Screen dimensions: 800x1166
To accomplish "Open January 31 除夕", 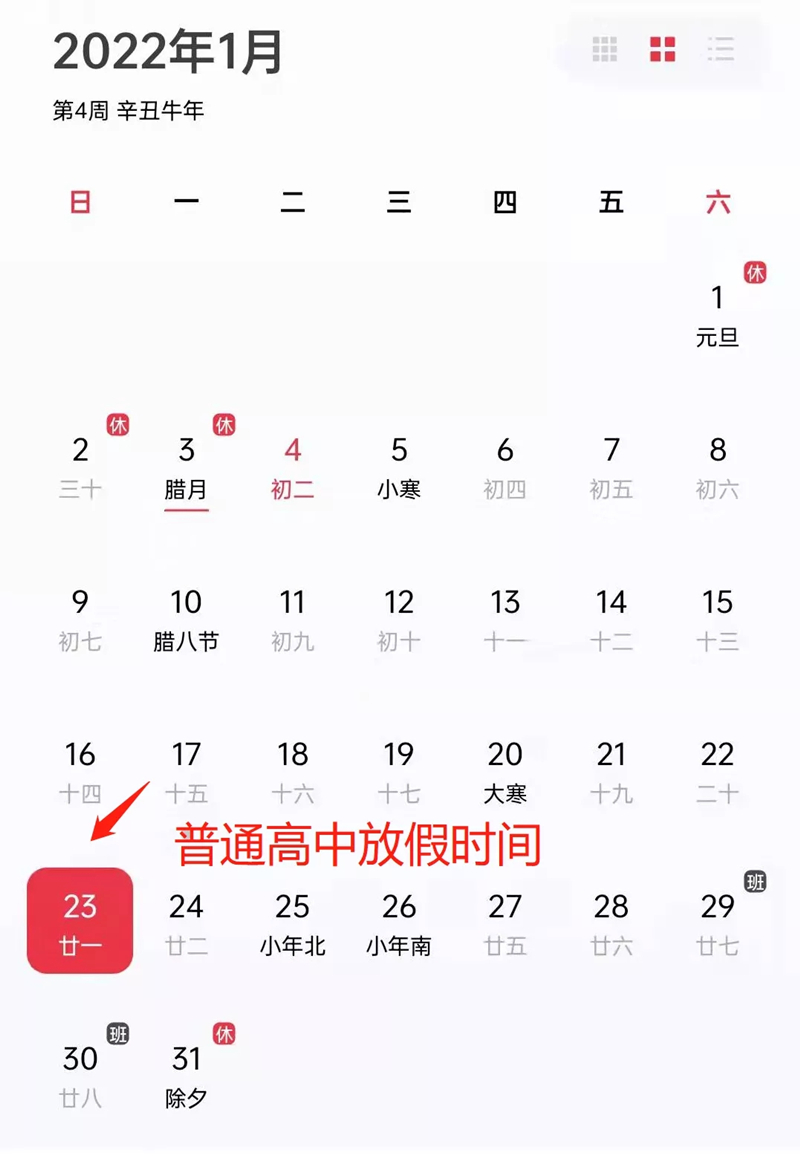I will [x=186, y=1075].
